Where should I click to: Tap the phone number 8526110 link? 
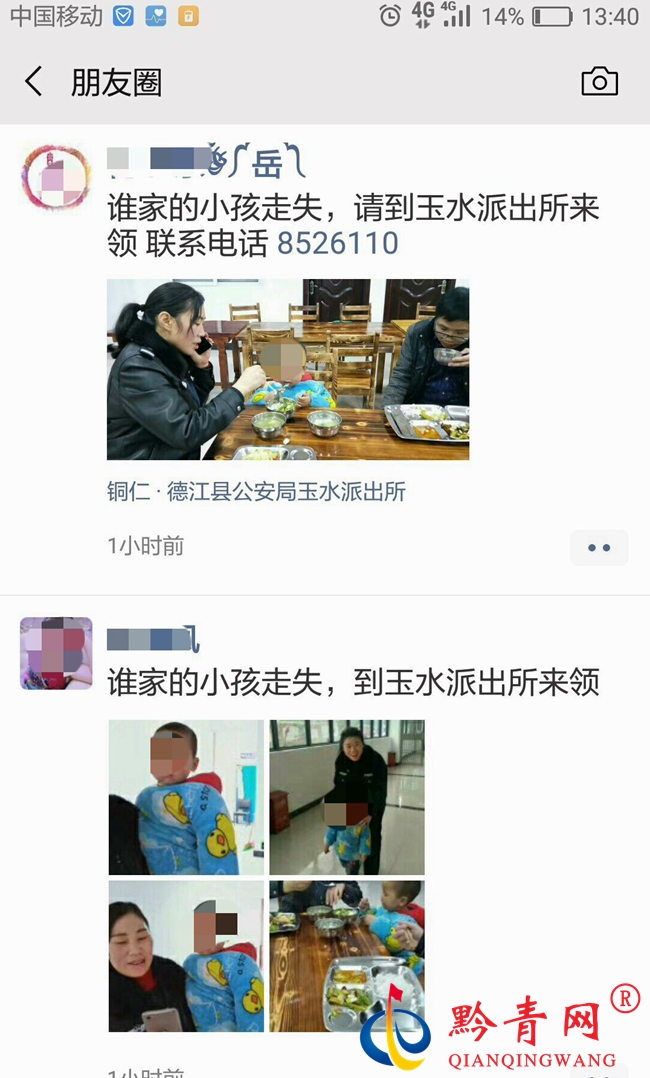[x=337, y=243]
